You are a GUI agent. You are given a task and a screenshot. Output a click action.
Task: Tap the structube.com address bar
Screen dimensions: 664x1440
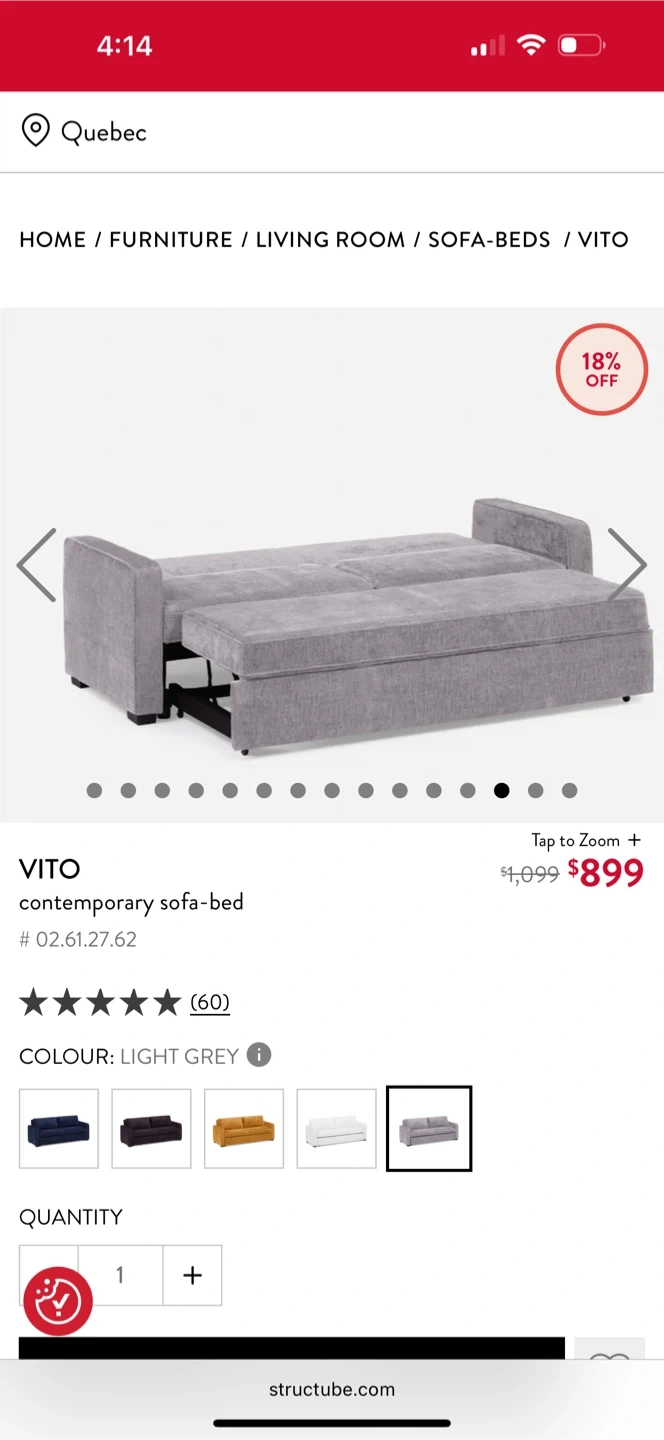[x=332, y=1389]
